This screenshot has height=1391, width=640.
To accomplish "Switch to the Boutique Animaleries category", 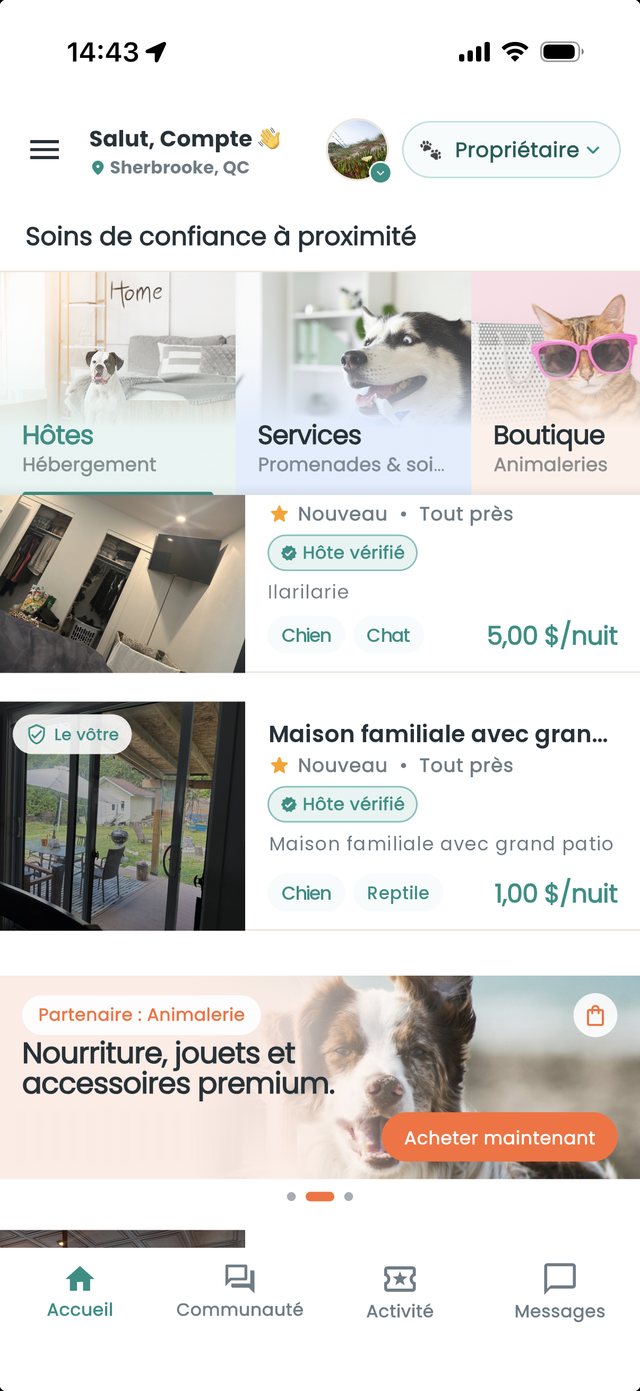I will click(x=556, y=383).
